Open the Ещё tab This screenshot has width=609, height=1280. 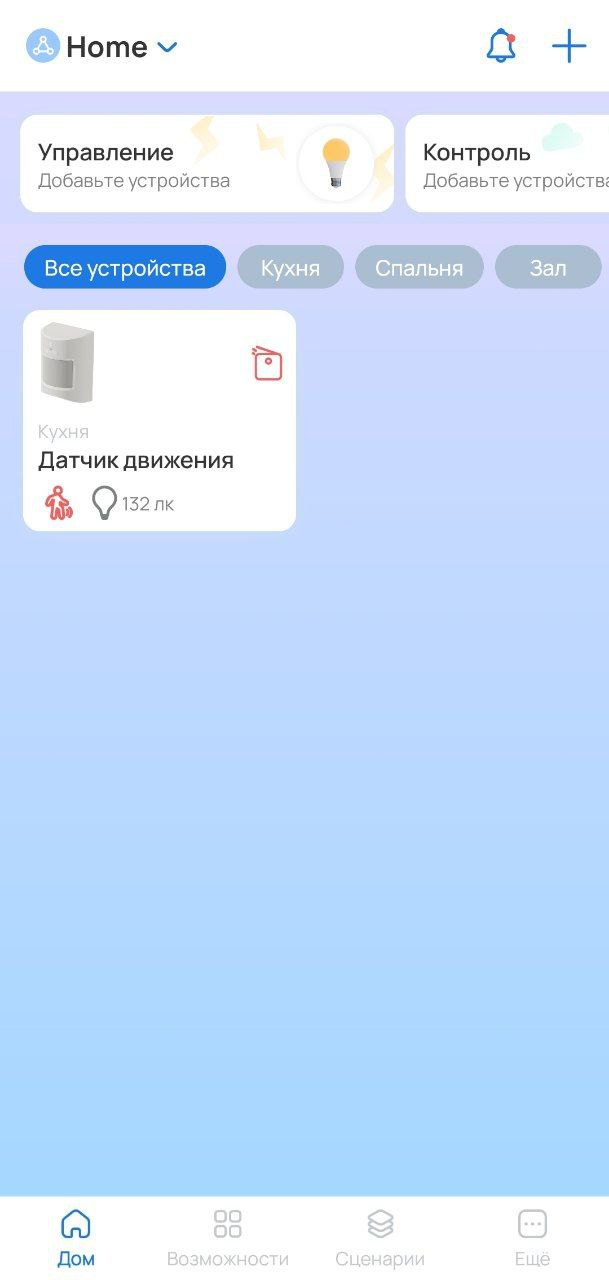point(532,1237)
